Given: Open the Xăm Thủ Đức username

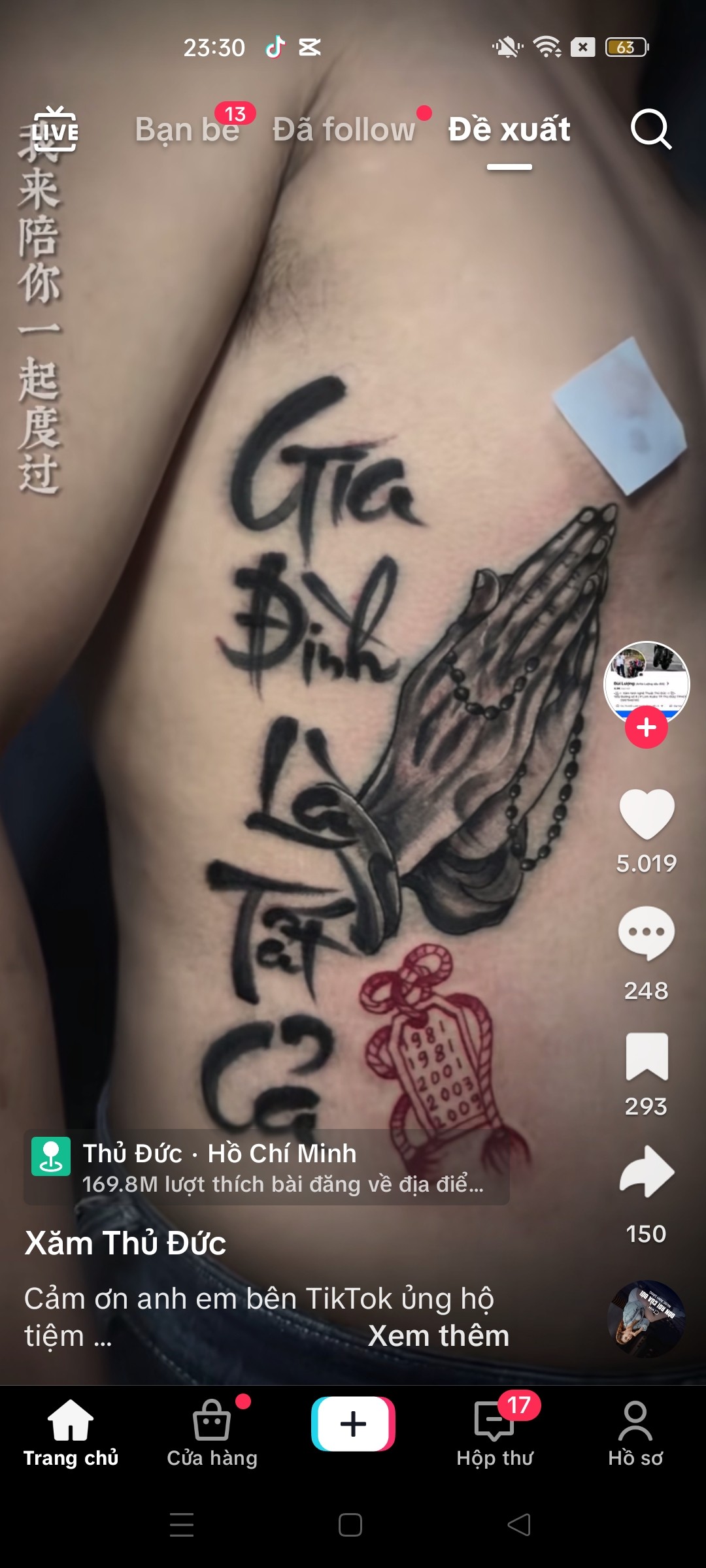Looking at the screenshot, I should click(x=126, y=1243).
